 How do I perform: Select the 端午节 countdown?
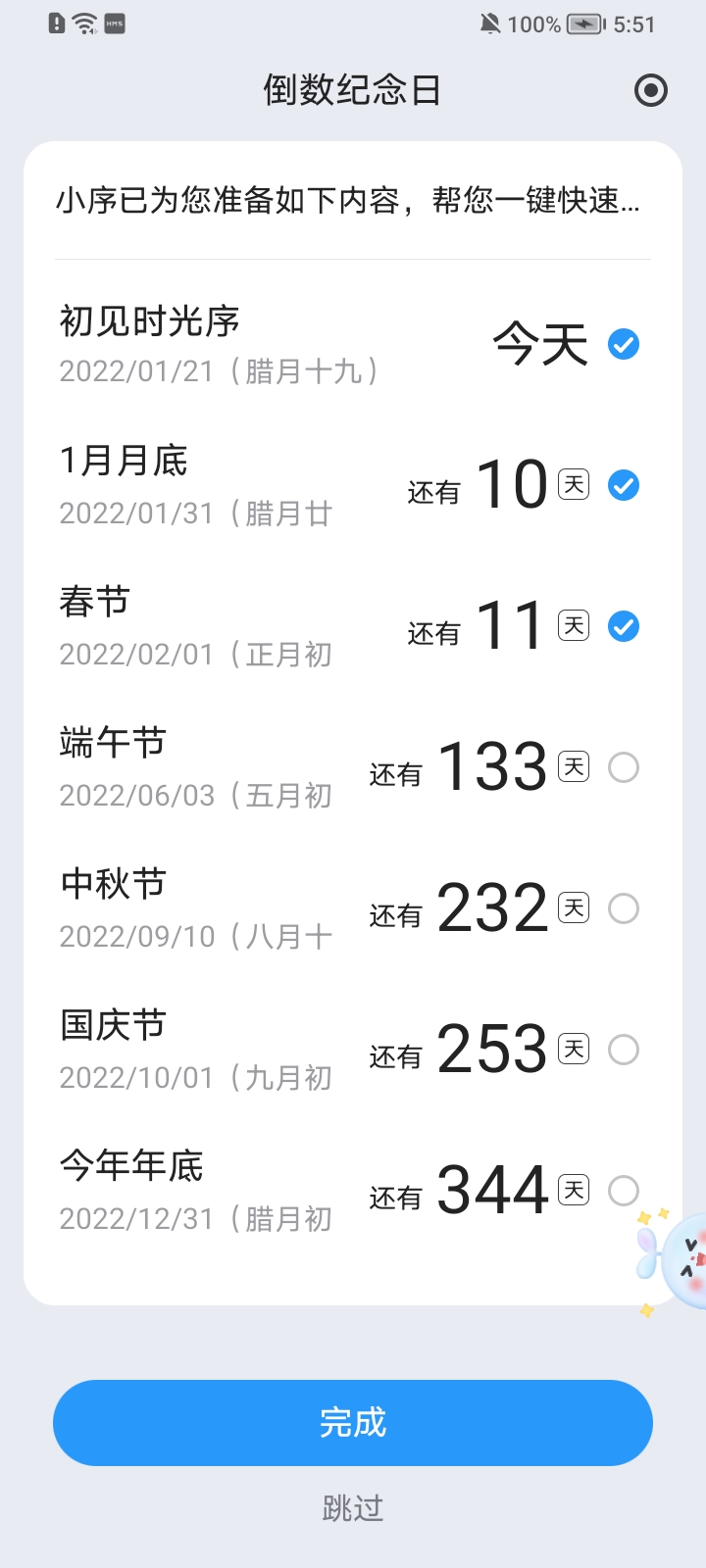(624, 767)
